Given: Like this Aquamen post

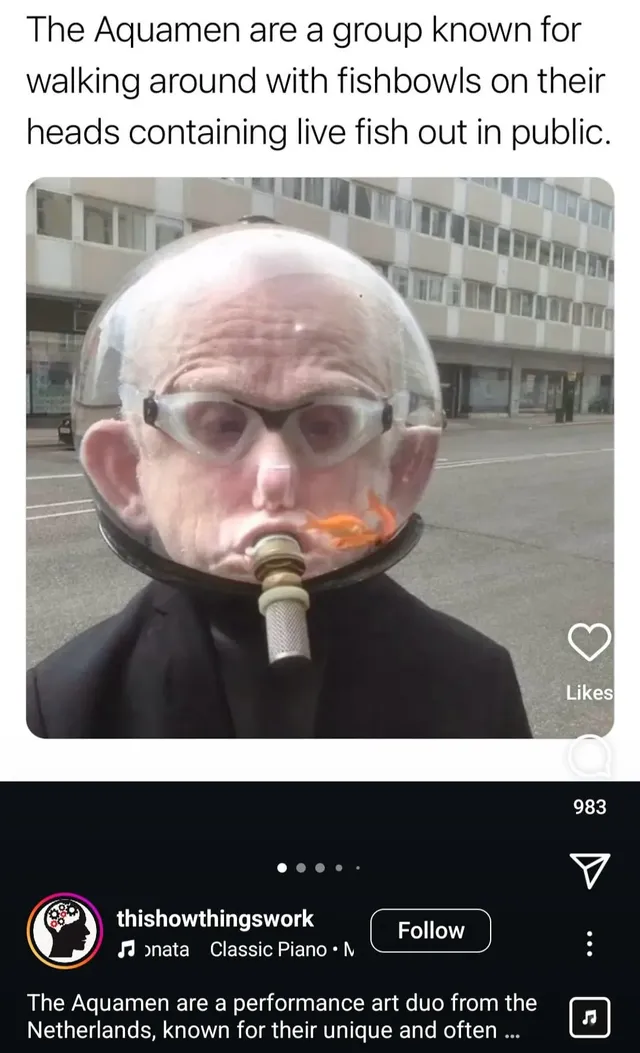Looking at the screenshot, I should point(590,643).
